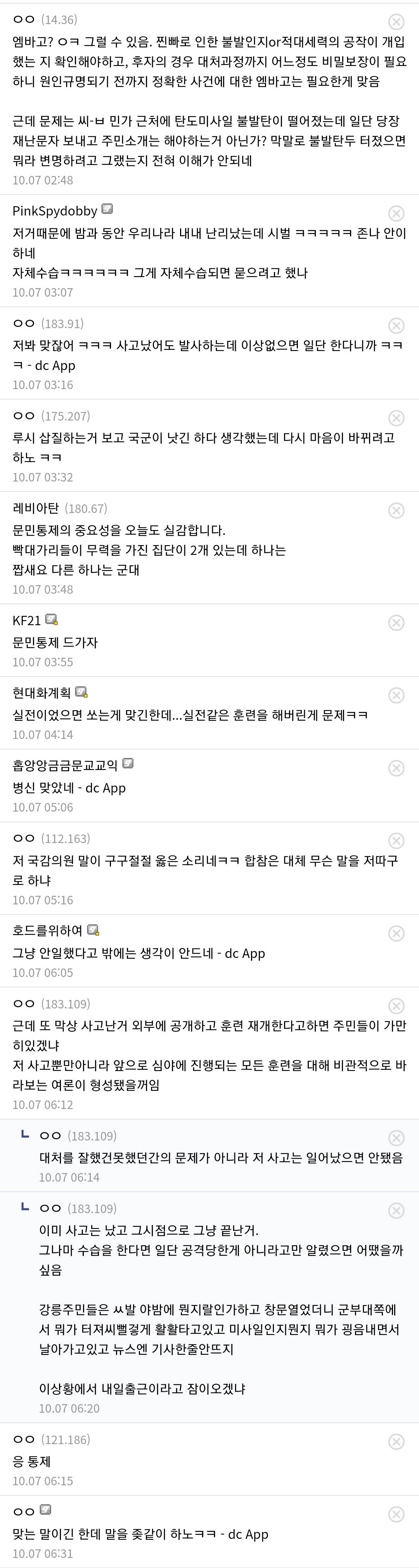Open PinkSpydobby's user profile
This screenshot has height=1568, width=419.
(55, 210)
